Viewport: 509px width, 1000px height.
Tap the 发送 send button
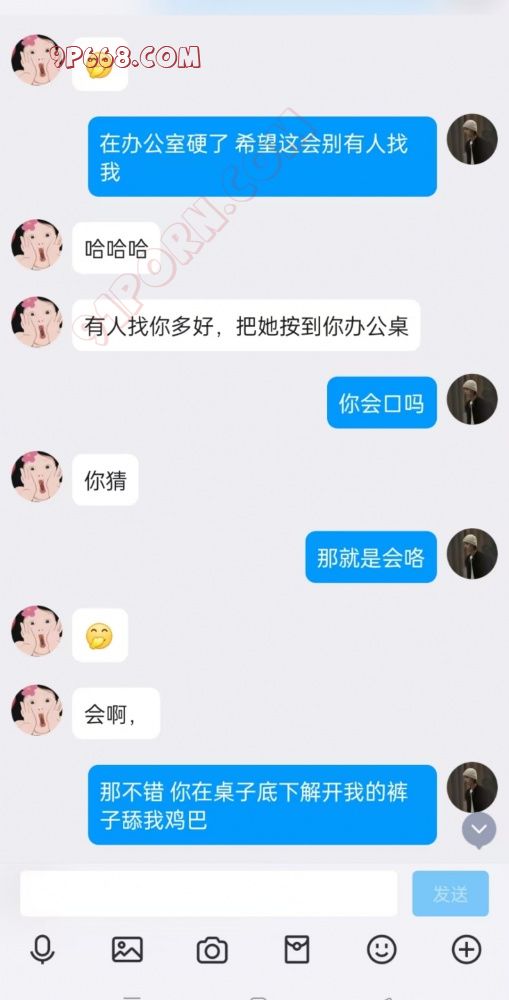[x=450, y=893]
